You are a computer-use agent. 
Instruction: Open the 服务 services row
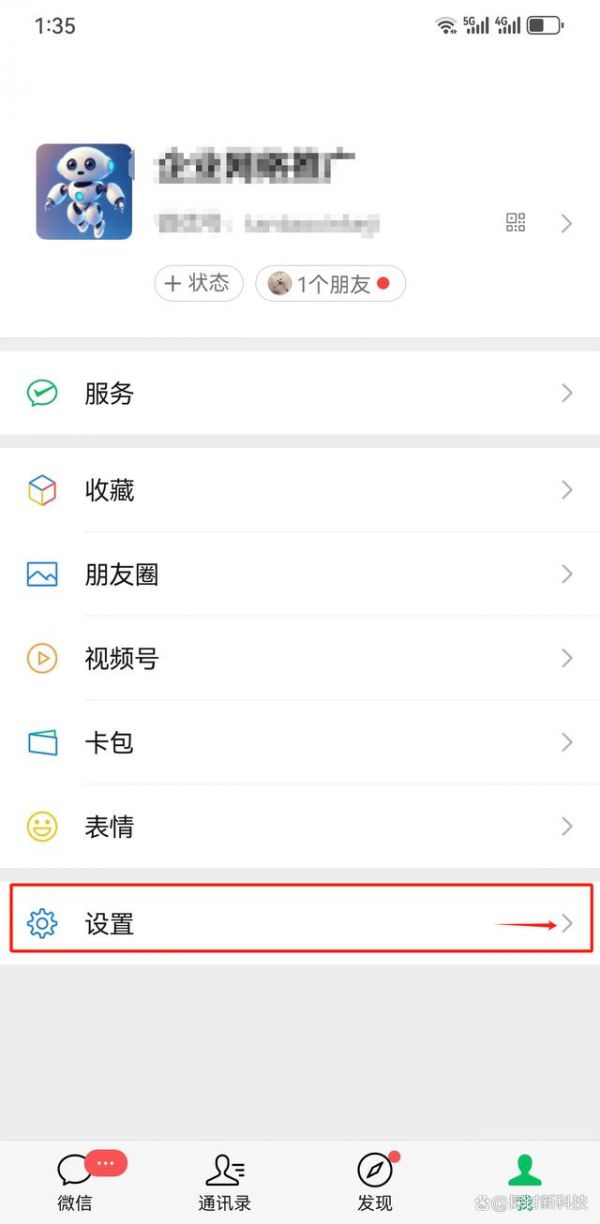(x=300, y=393)
